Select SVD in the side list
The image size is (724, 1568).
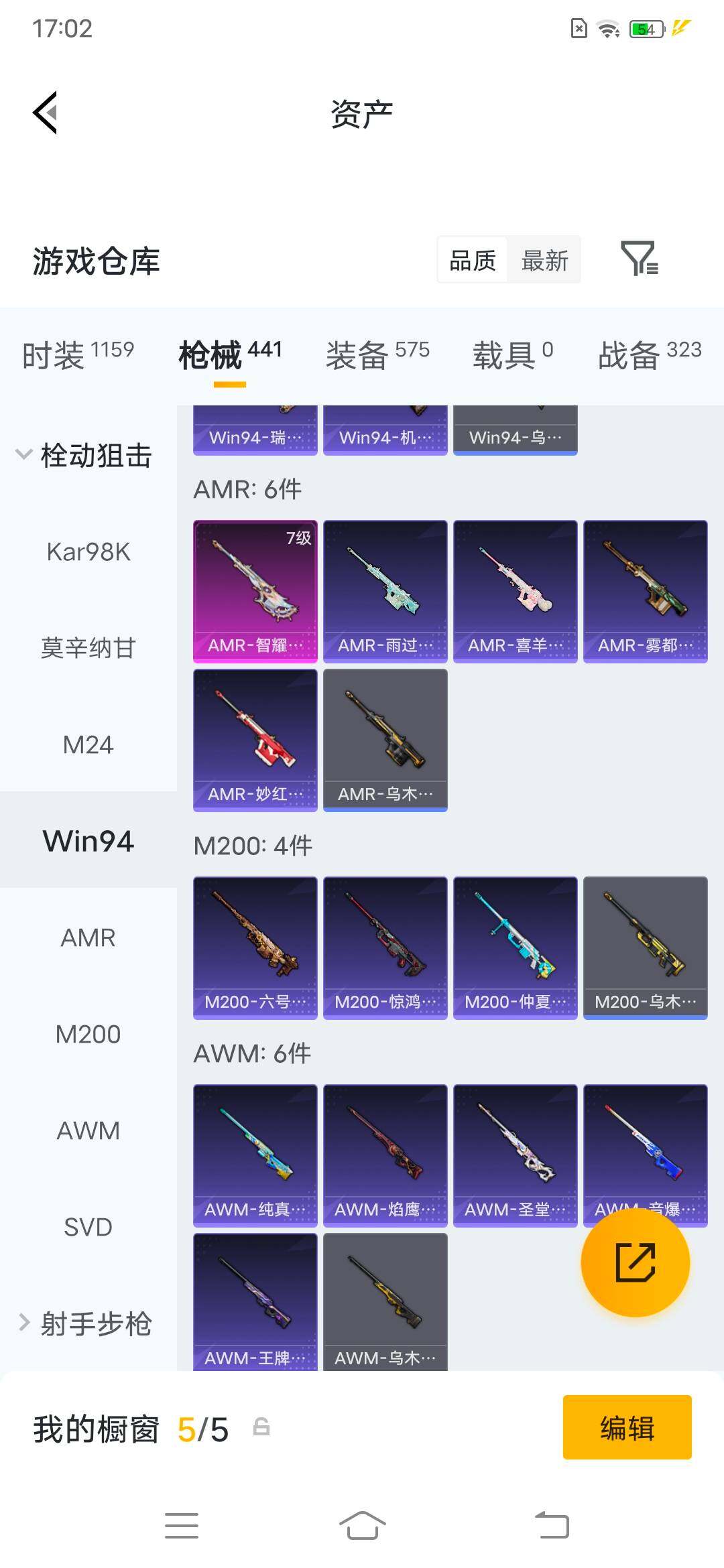88,1227
